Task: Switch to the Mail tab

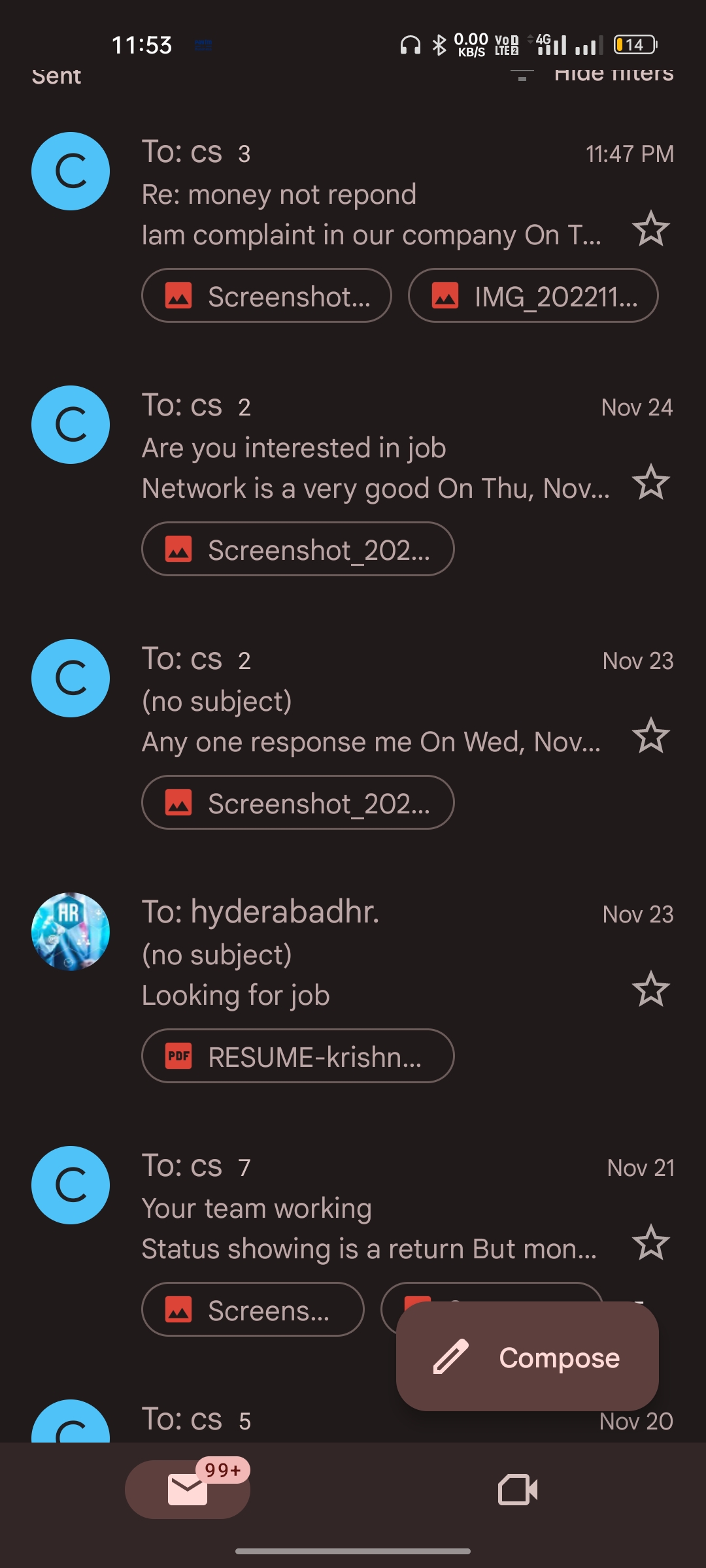Action: coord(188,1490)
